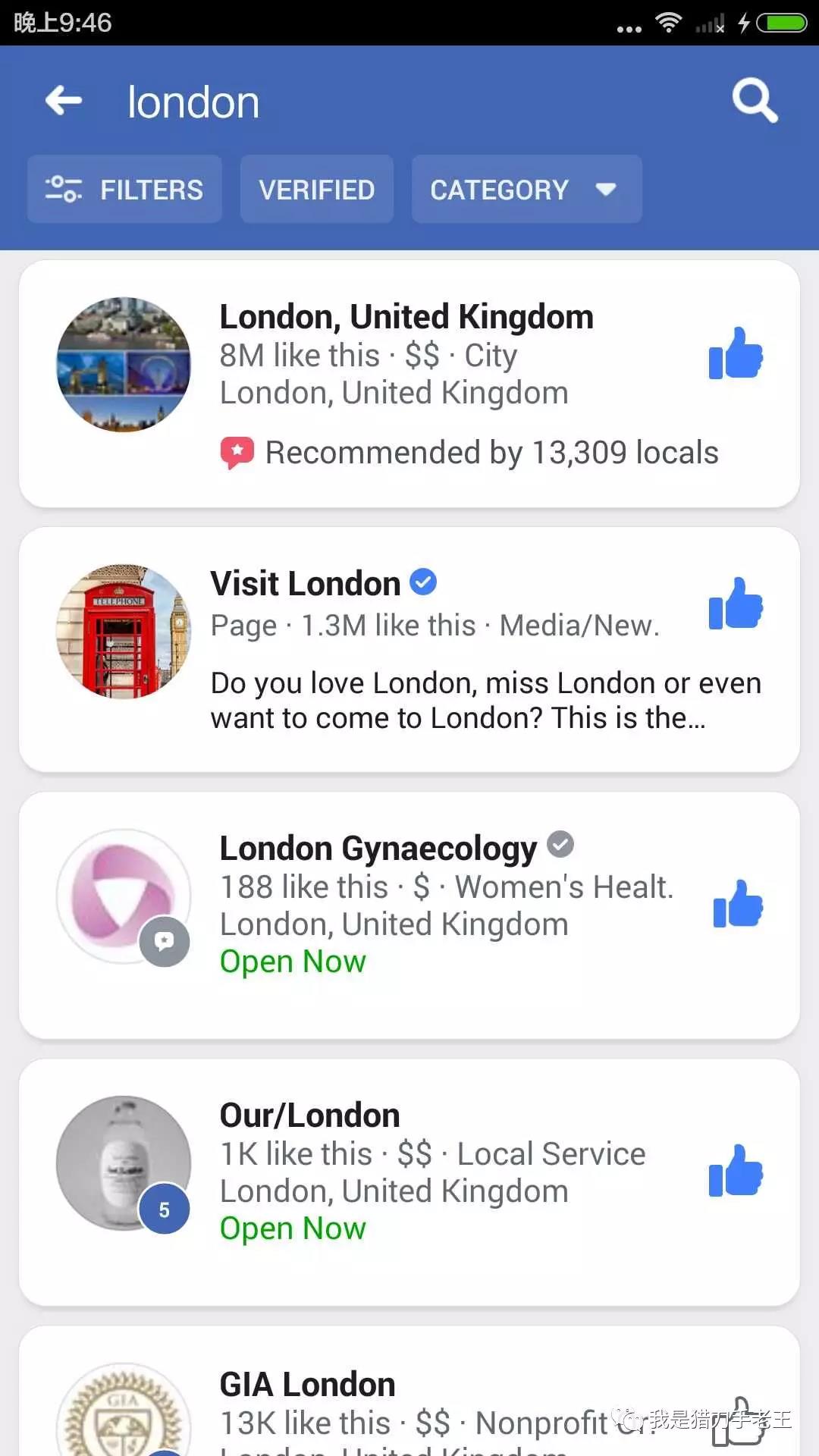Screen dimensions: 819x1456
Task: Go back from the london search
Action: tap(64, 101)
